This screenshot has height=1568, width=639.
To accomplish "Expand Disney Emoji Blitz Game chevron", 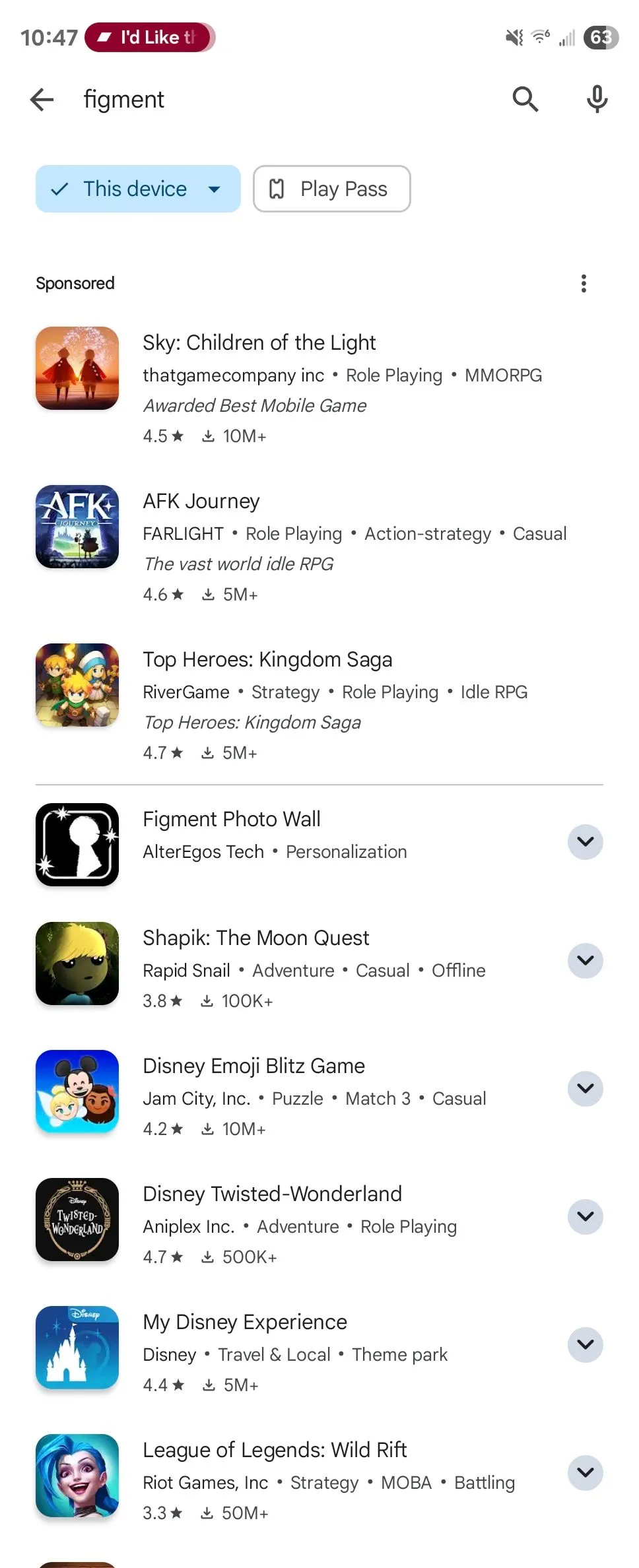I will [585, 1089].
